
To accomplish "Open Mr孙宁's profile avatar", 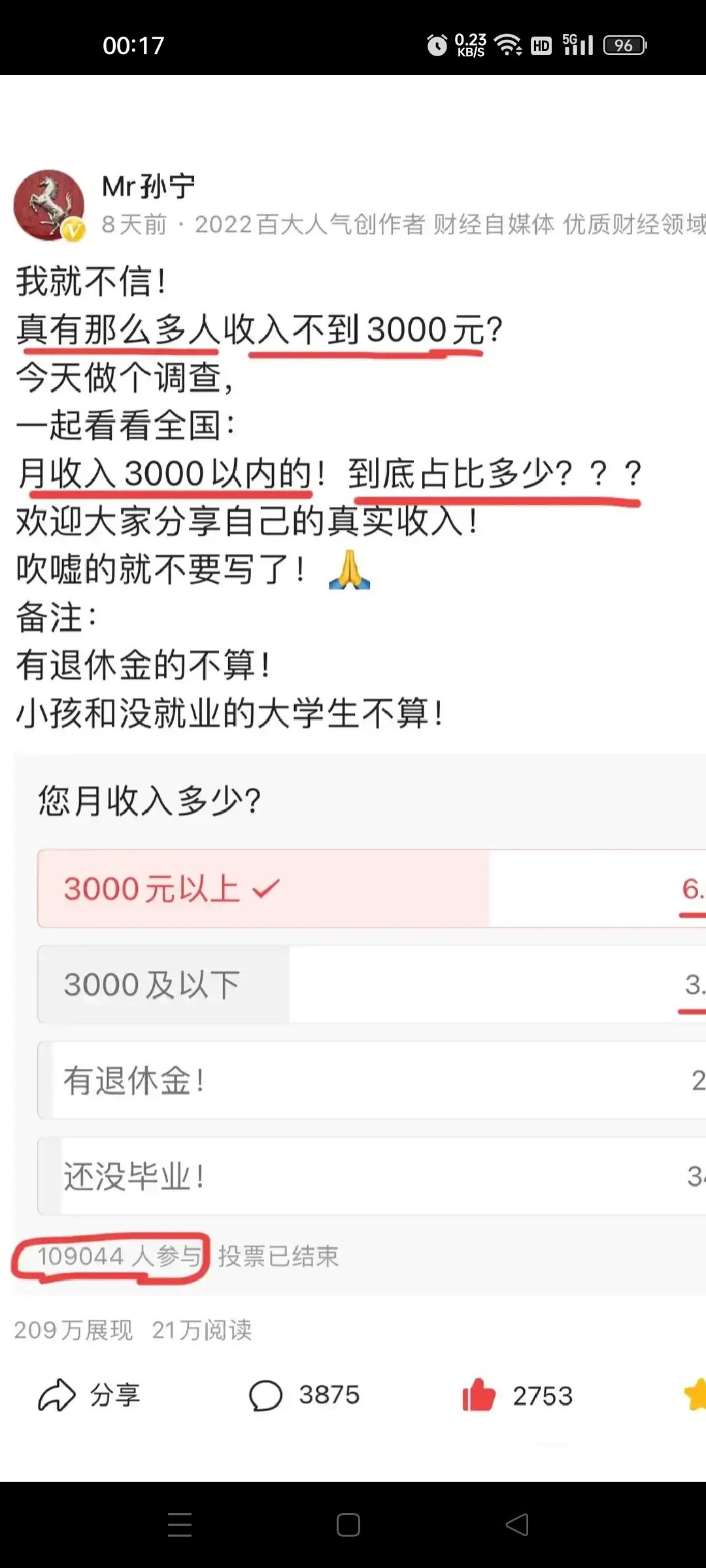I will 49,206.
